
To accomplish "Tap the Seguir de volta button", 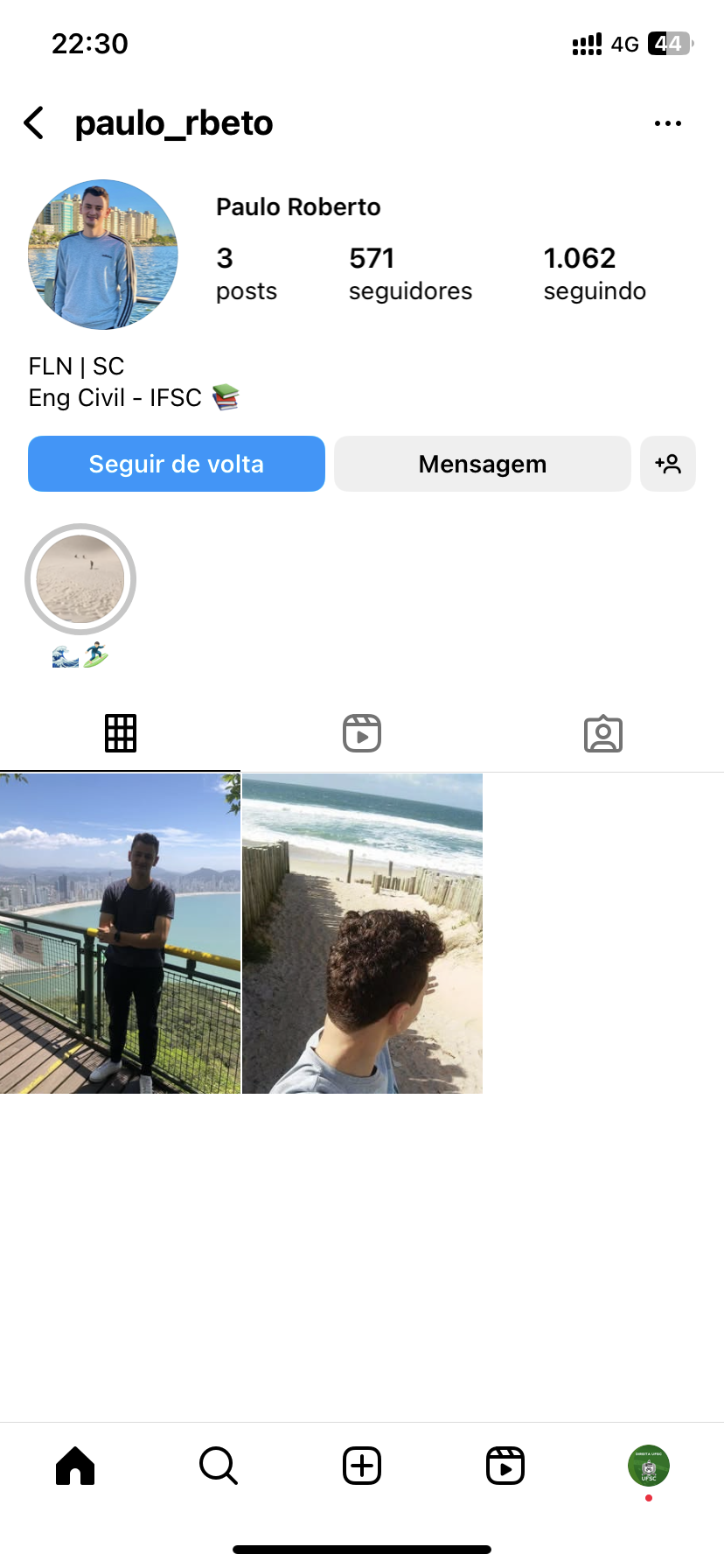I will coord(177,464).
